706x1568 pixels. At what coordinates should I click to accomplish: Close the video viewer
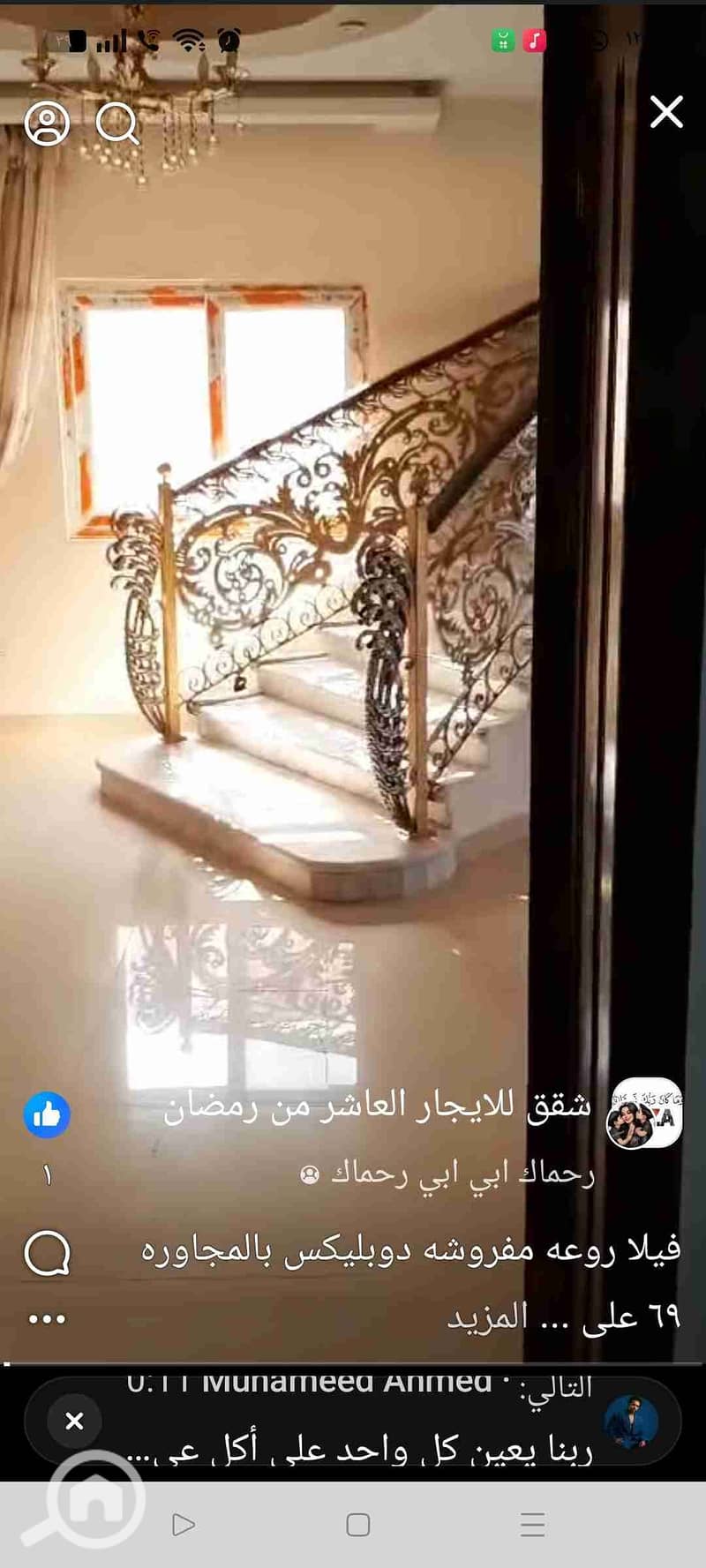(x=666, y=112)
